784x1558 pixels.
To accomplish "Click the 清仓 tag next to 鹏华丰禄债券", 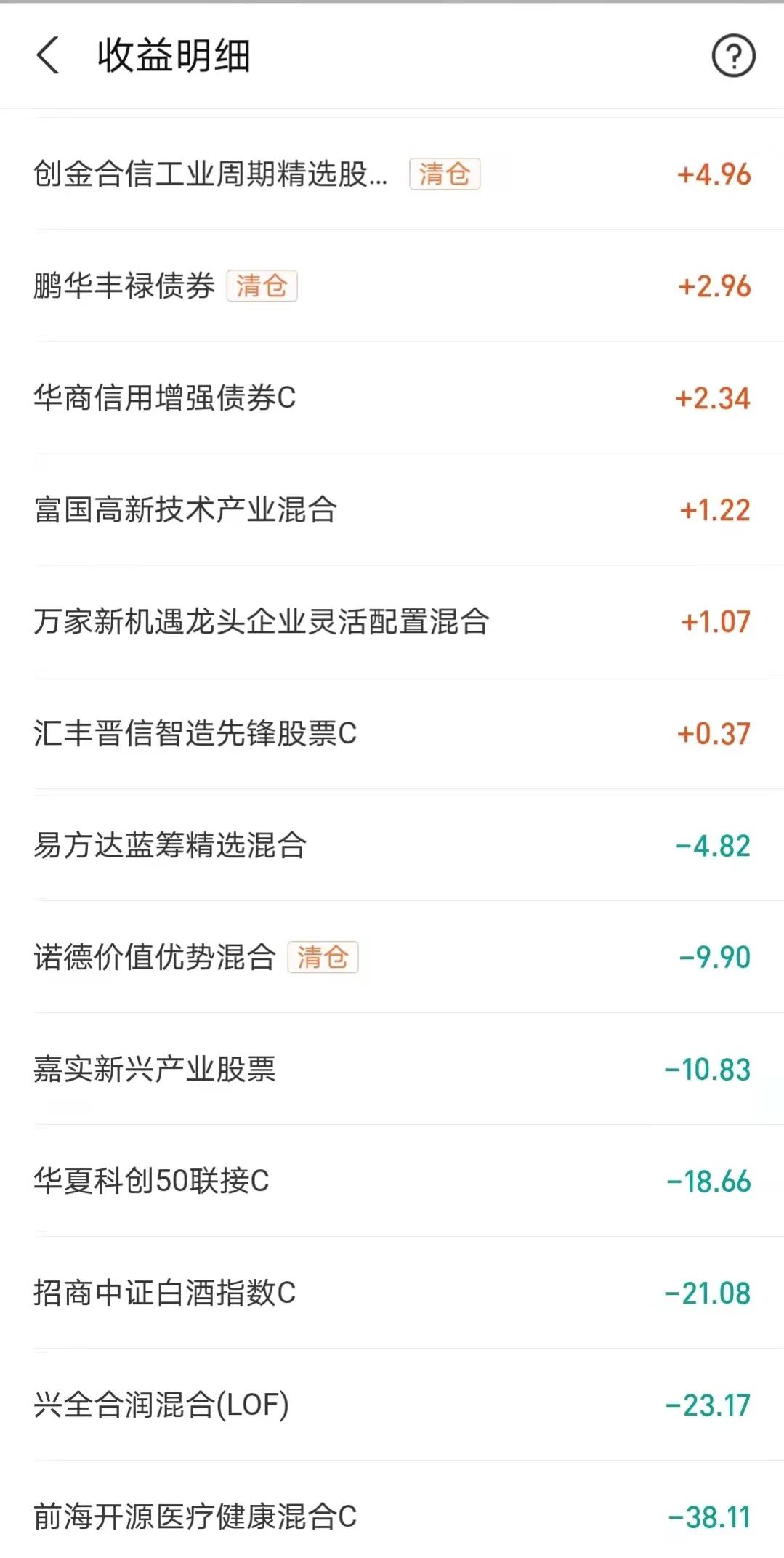I will (x=262, y=286).
